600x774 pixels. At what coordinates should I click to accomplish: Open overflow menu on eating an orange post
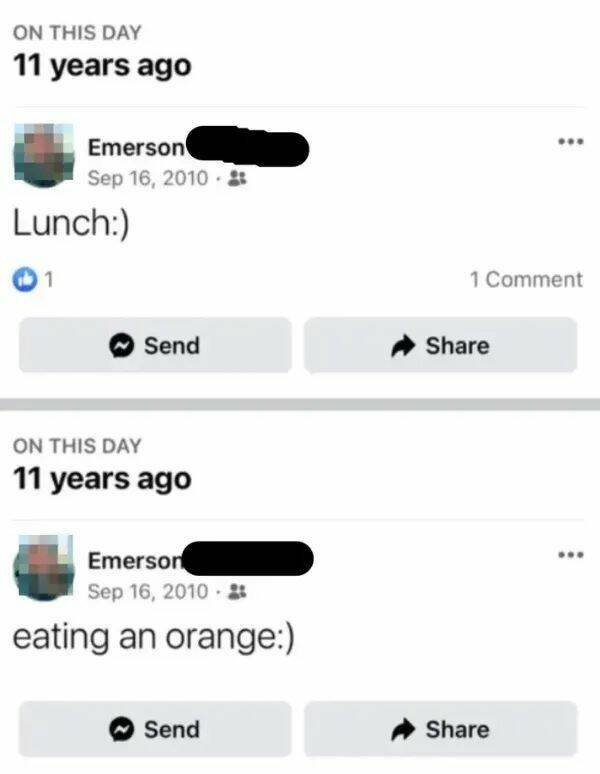pyautogui.click(x=570, y=555)
